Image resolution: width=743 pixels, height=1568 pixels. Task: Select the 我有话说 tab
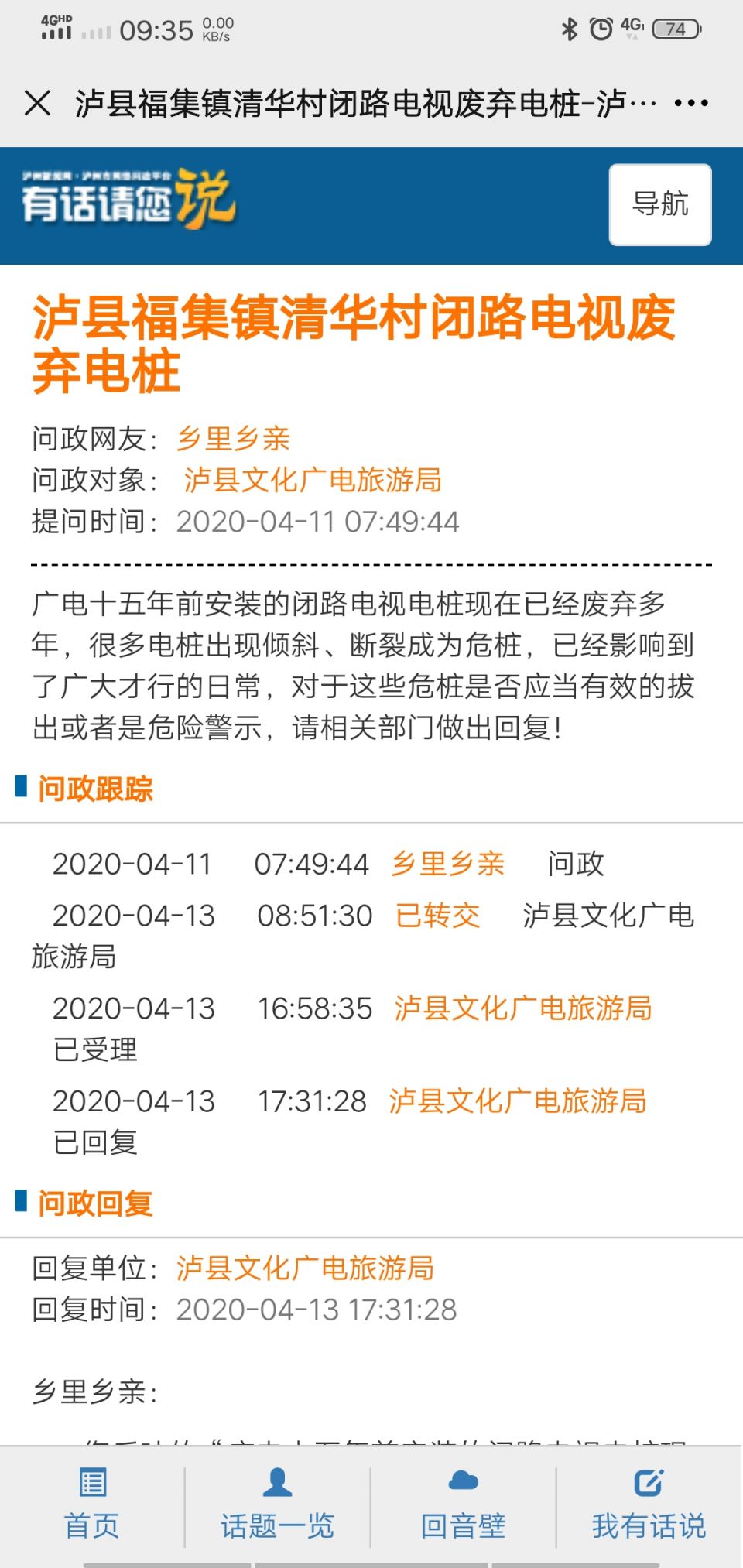(649, 1505)
